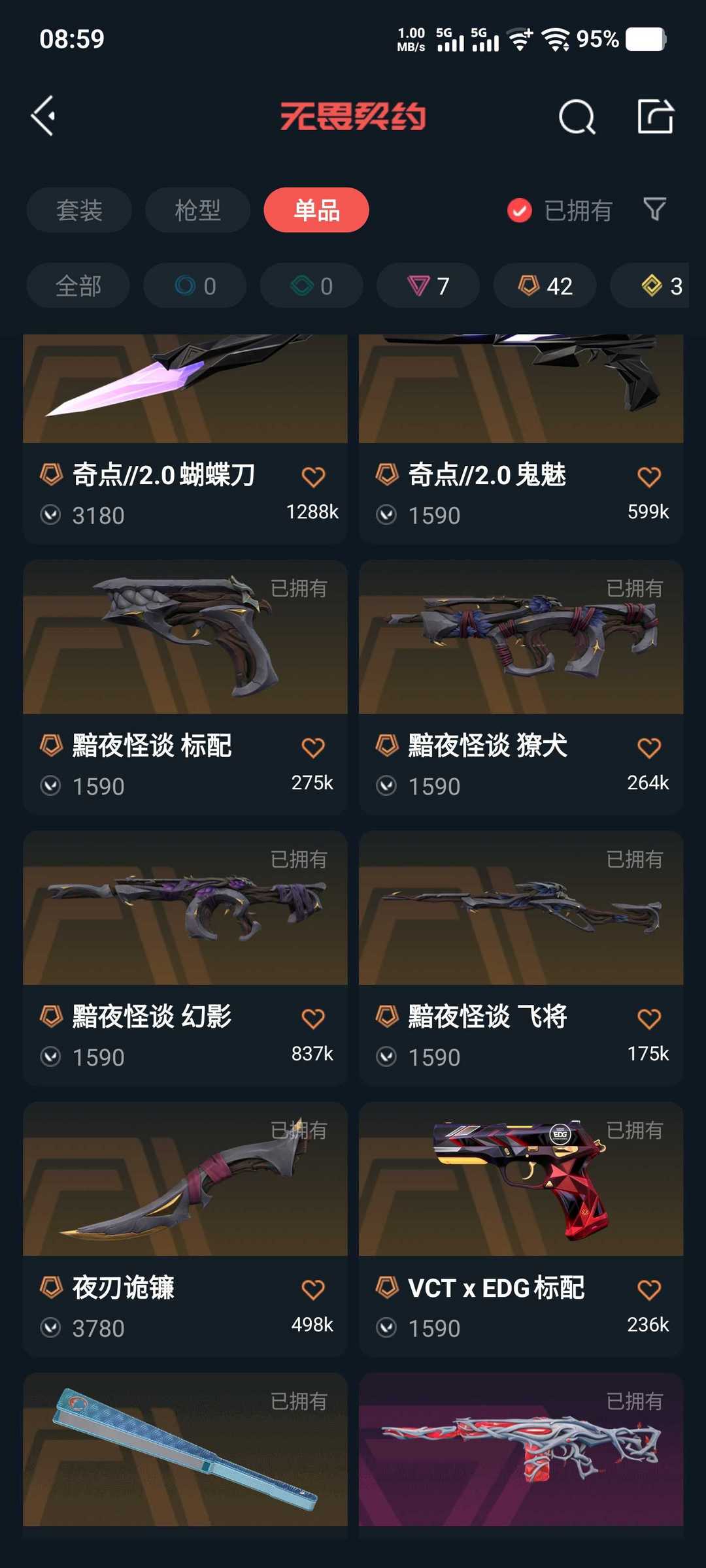Favorite 奇点//2.0 蝴蝶刀 with its heart icon
Screen dimensions: 706x1568
click(x=314, y=476)
